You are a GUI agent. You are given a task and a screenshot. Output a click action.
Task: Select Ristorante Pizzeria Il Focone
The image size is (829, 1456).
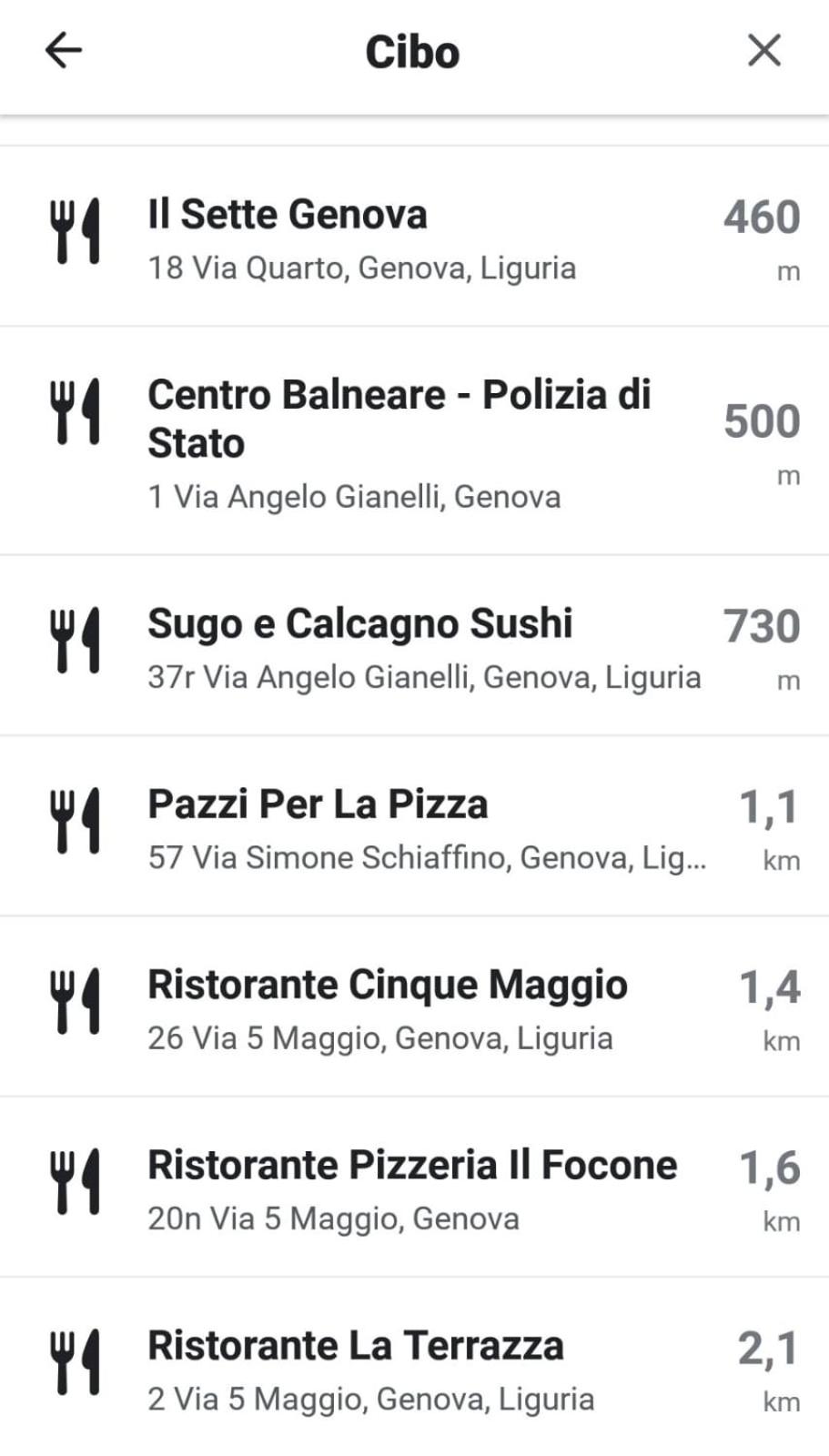click(414, 1186)
